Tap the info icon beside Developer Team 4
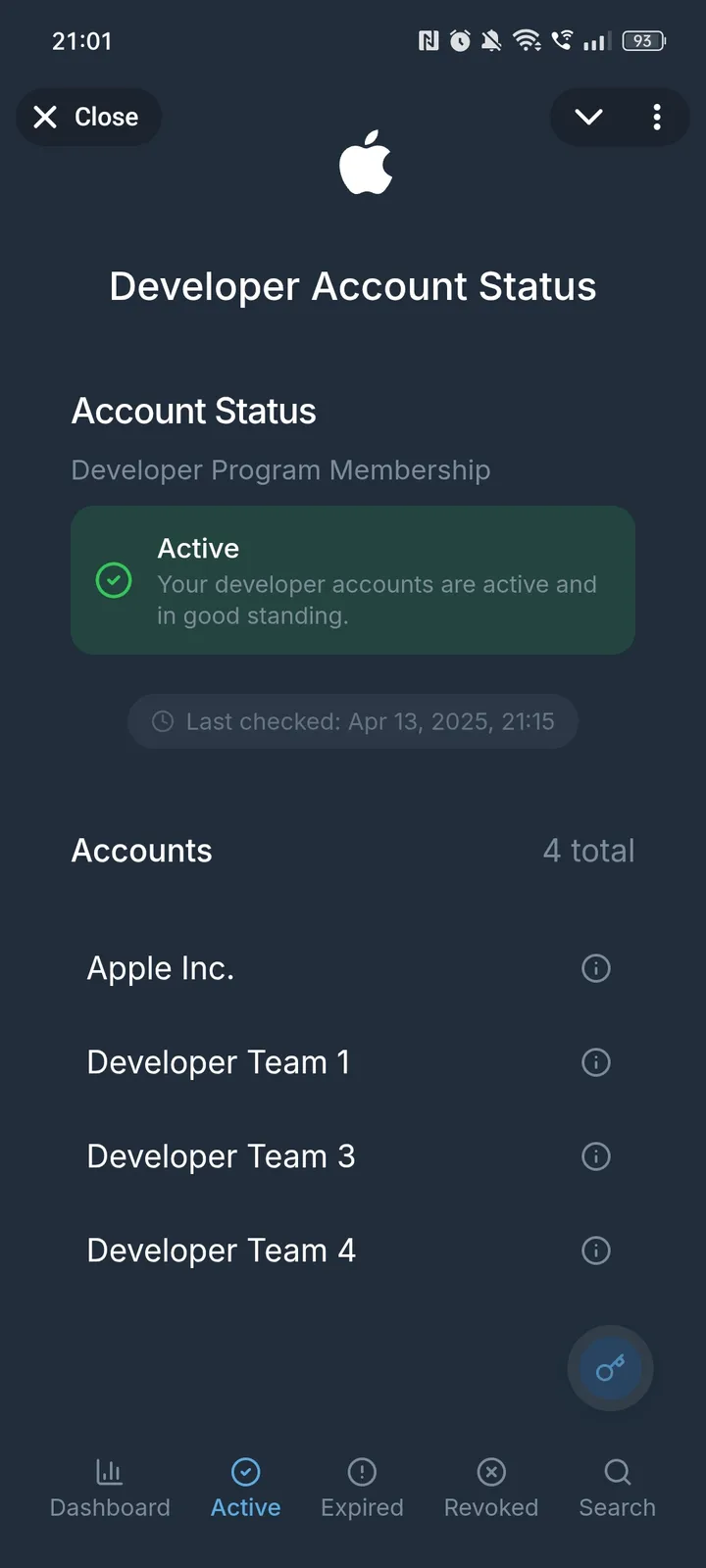706x1568 pixels. 595,1250
